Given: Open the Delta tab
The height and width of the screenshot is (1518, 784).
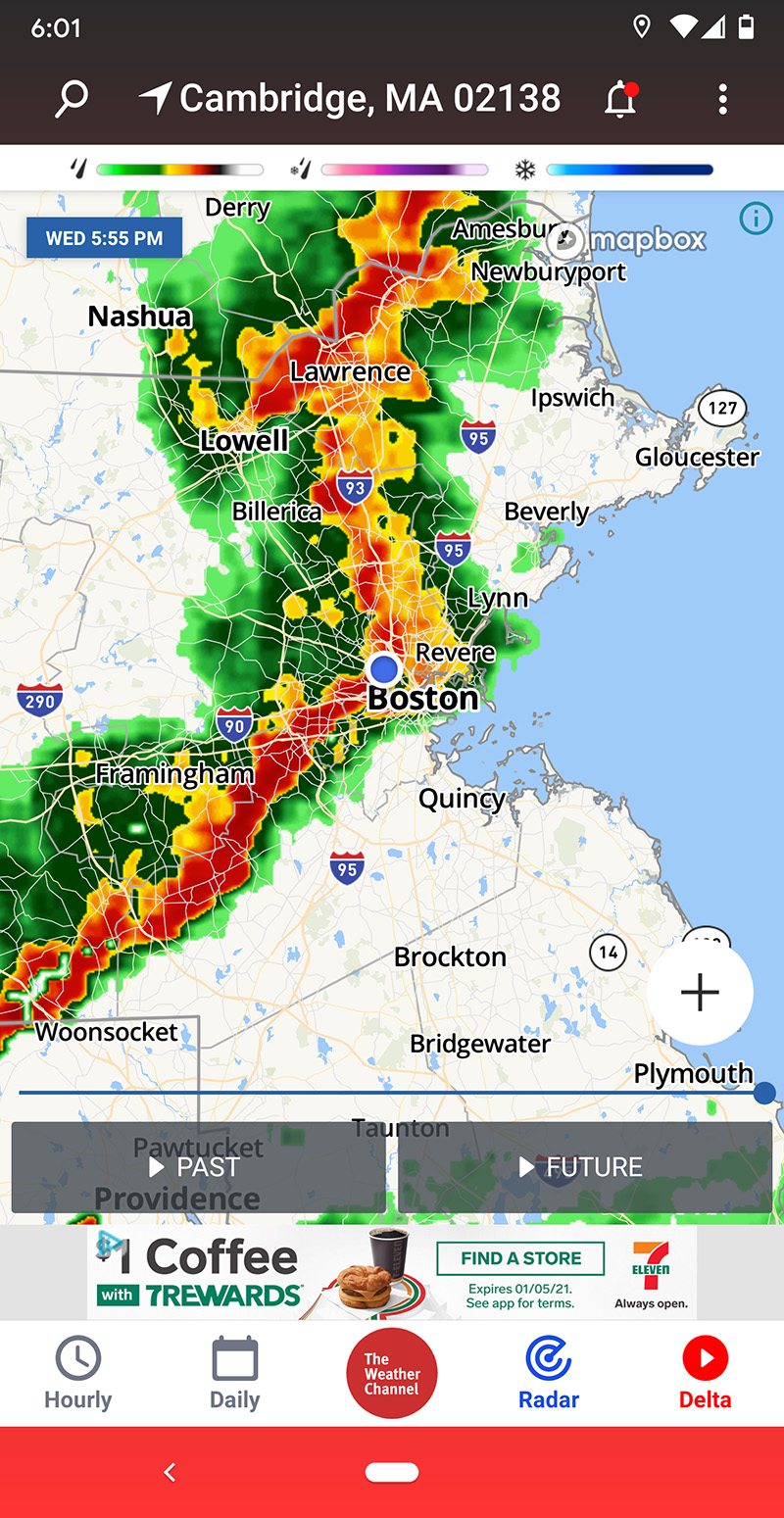Looking at the screenshot, I should [706, 1373].
